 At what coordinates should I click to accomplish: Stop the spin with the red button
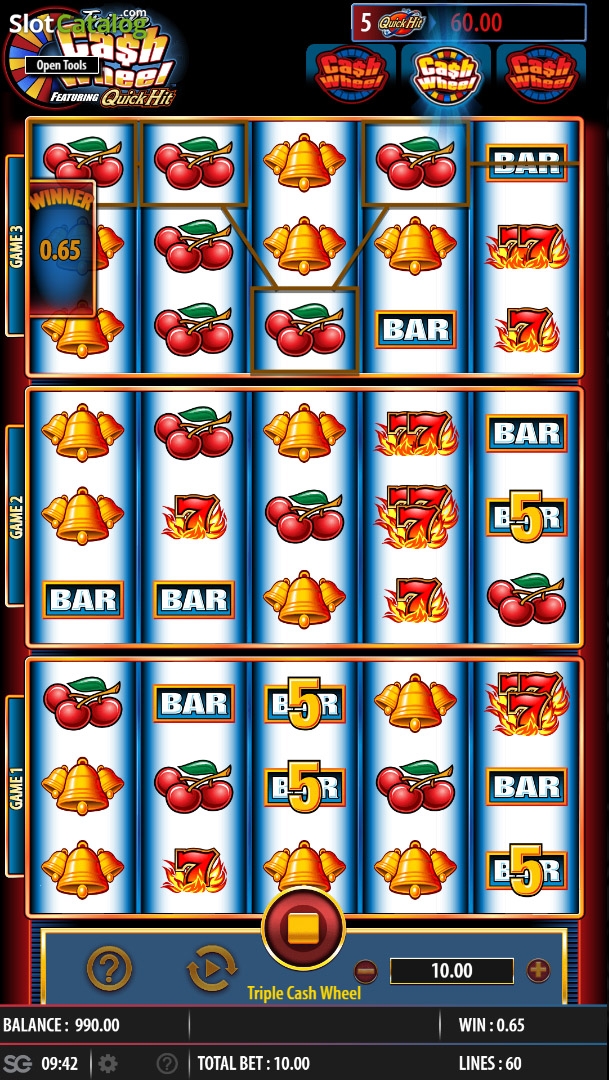pyautogui.click(x=303, y=928)
